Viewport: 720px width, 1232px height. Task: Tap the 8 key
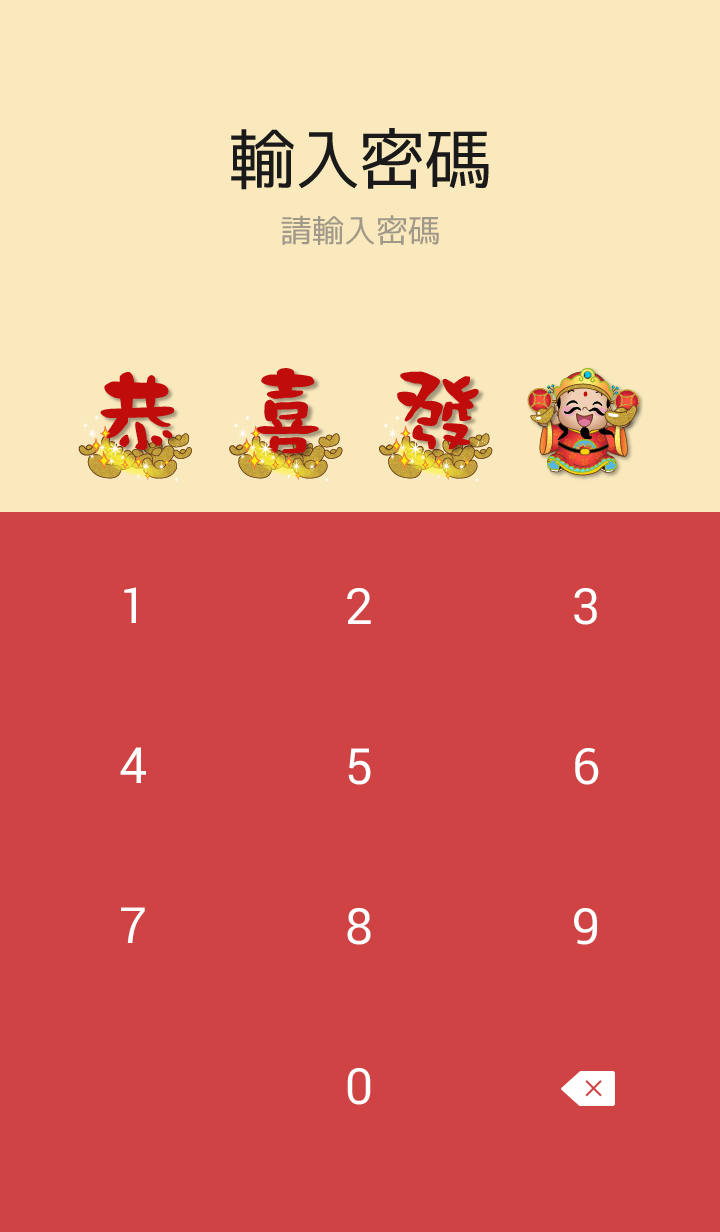click(x=359, y=927)
